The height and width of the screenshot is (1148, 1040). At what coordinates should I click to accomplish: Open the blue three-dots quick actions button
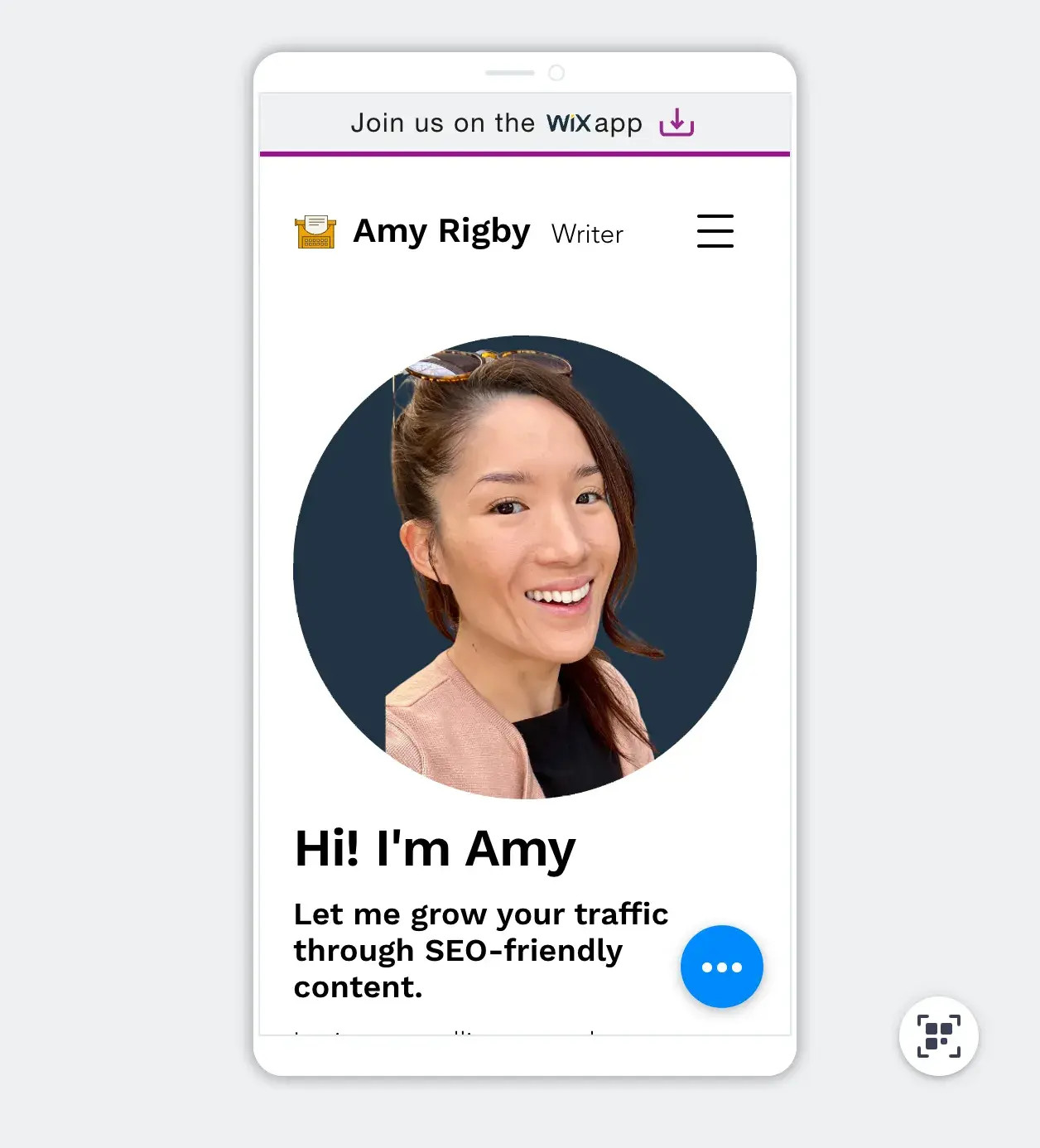[721, 967]
